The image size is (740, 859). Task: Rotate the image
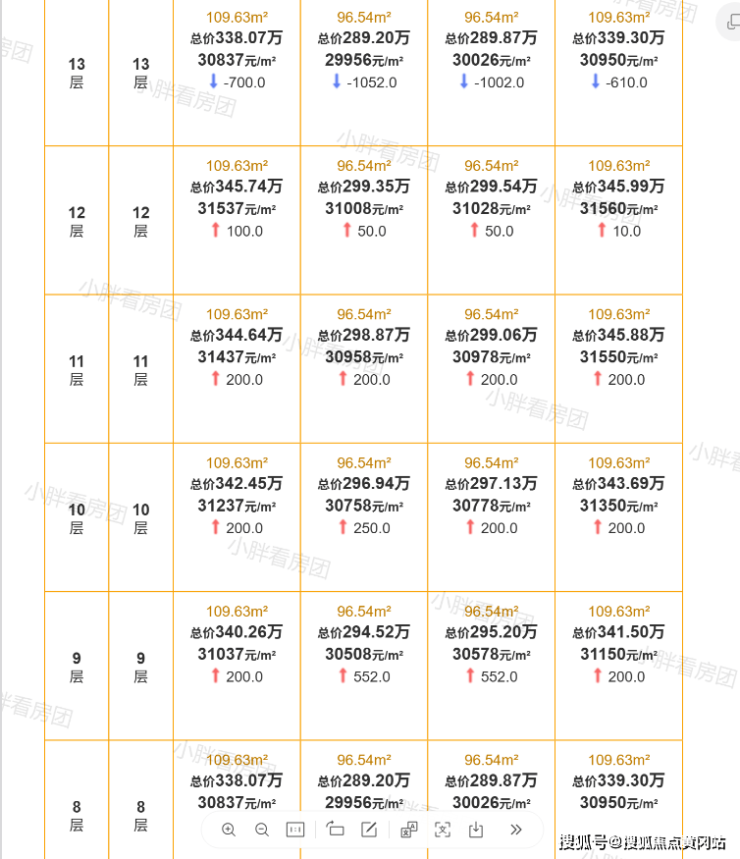tap(335, 829)
